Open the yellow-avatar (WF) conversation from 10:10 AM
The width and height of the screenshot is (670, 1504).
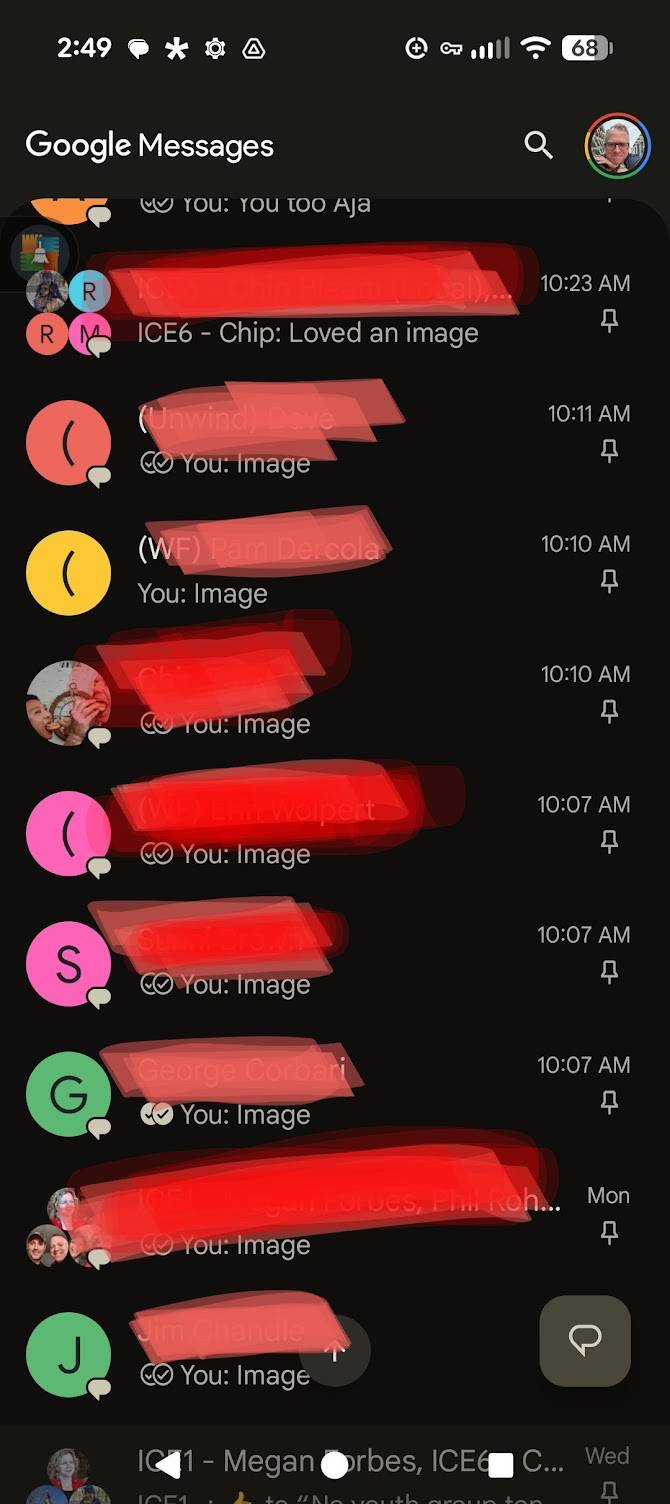tap(330, 572)
